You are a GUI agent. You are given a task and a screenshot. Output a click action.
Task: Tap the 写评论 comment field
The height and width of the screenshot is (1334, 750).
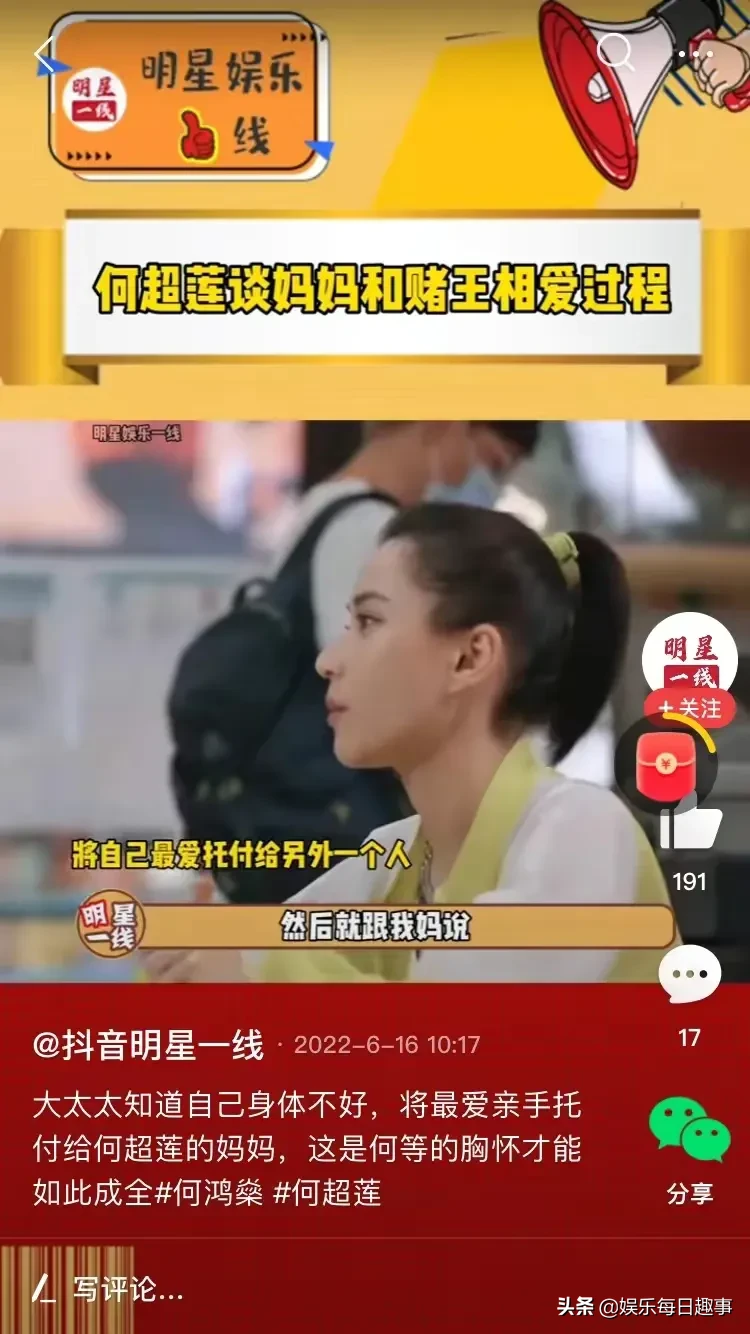tap(130, 1289)
